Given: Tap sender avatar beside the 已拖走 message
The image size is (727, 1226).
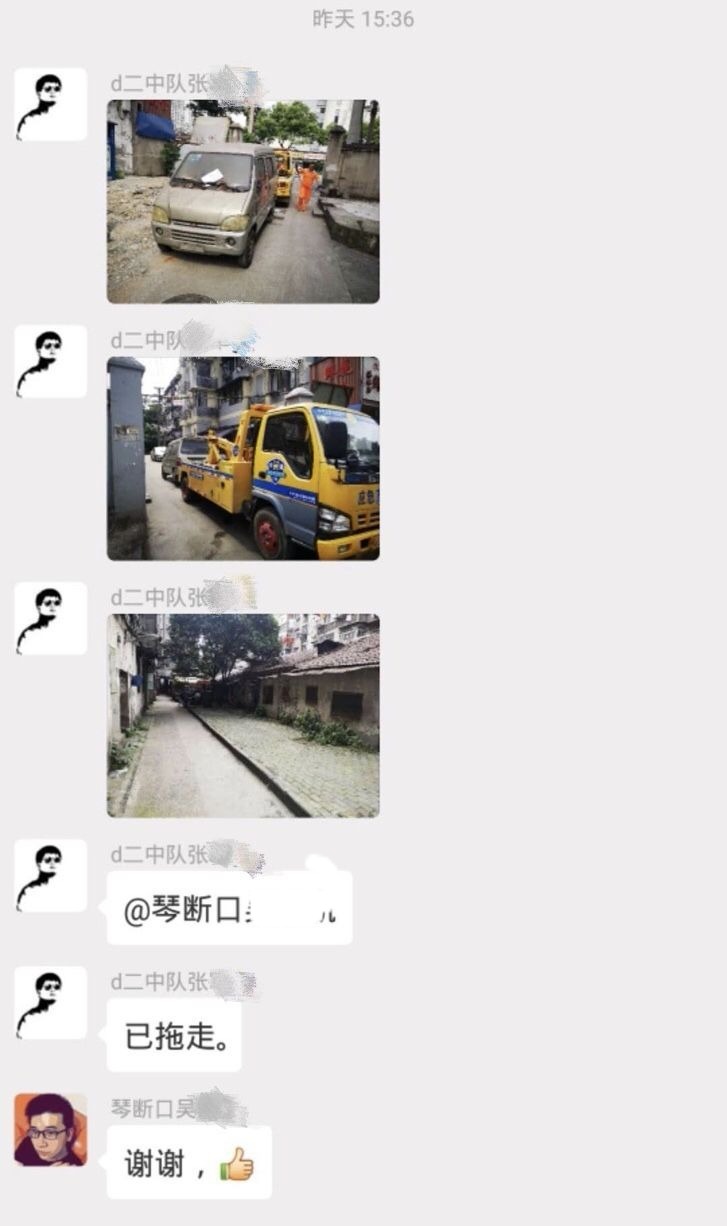Looking at the screenshot, I should [50, 1003].
